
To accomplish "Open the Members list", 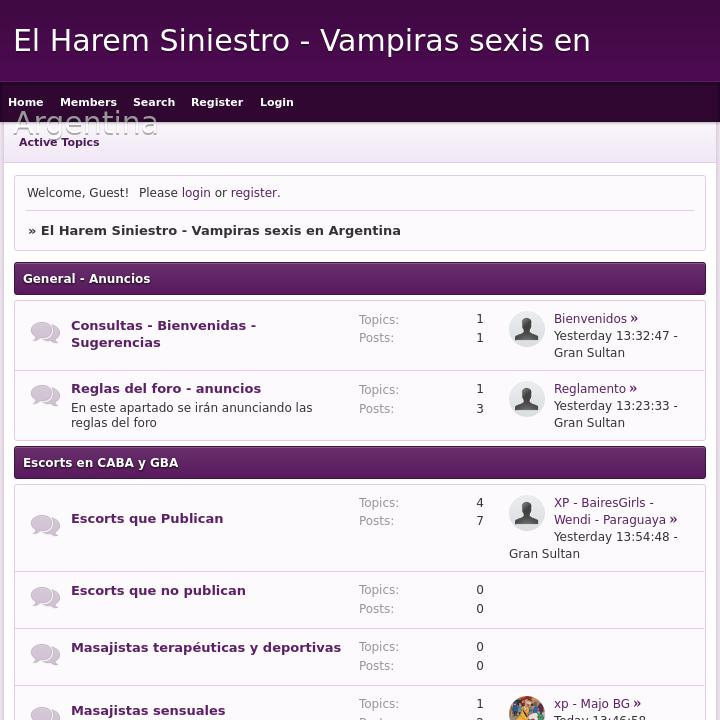I will point(88,102).
